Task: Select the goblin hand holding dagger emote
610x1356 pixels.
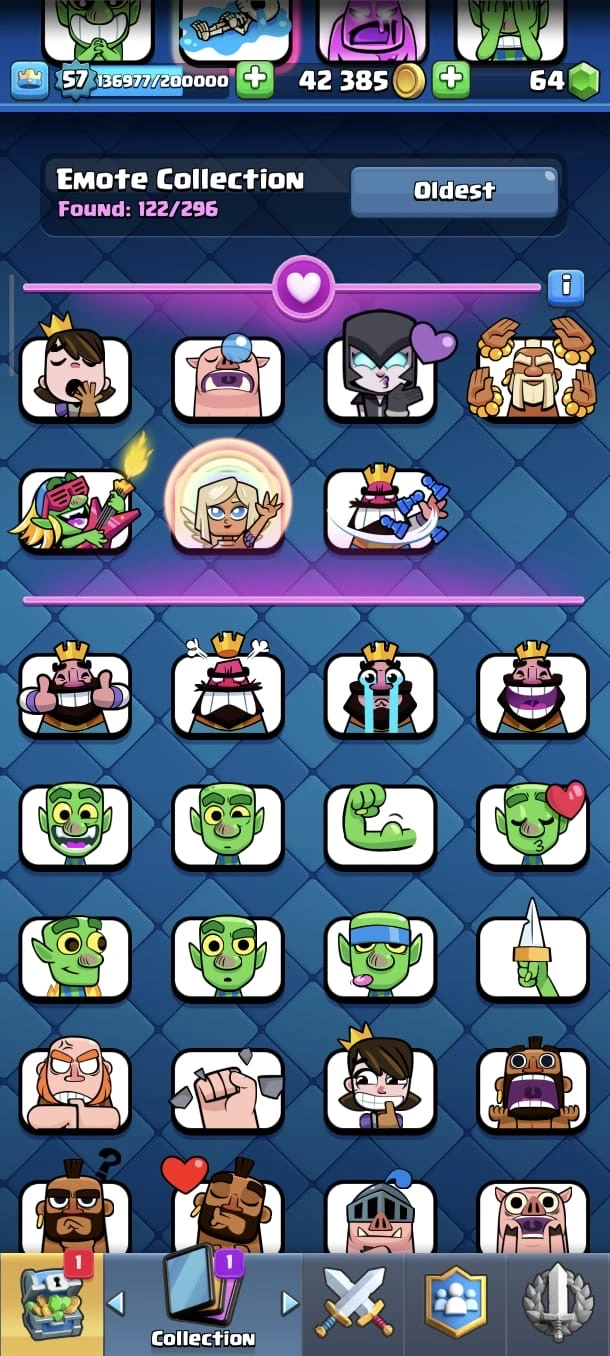Action: click(532, 955)
